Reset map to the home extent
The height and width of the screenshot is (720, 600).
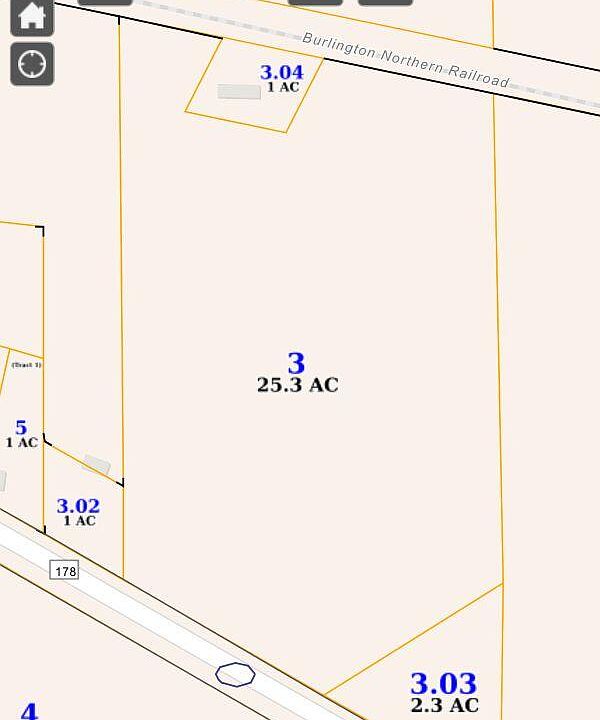pyautogui.click(x=32, y=15)
